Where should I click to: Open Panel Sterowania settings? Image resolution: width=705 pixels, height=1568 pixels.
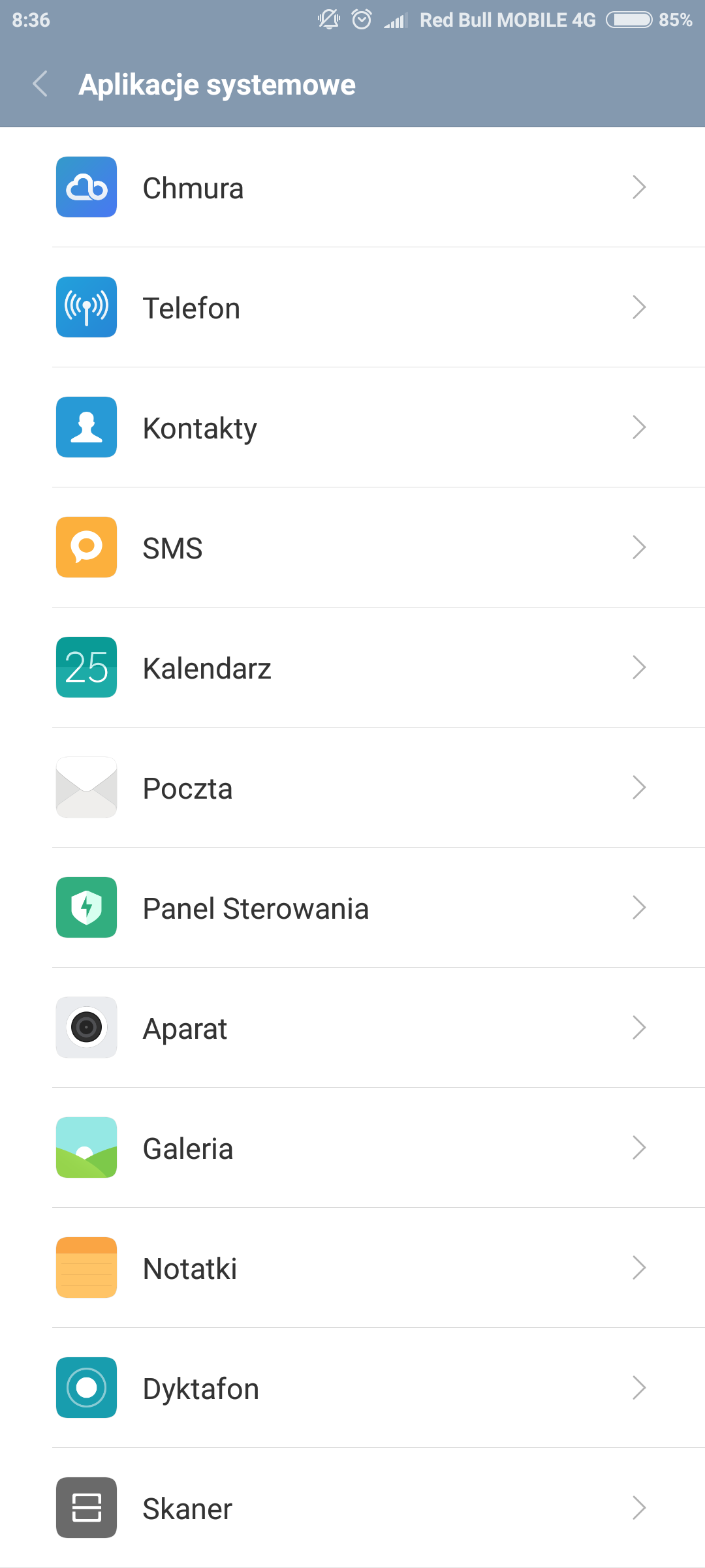352,908
